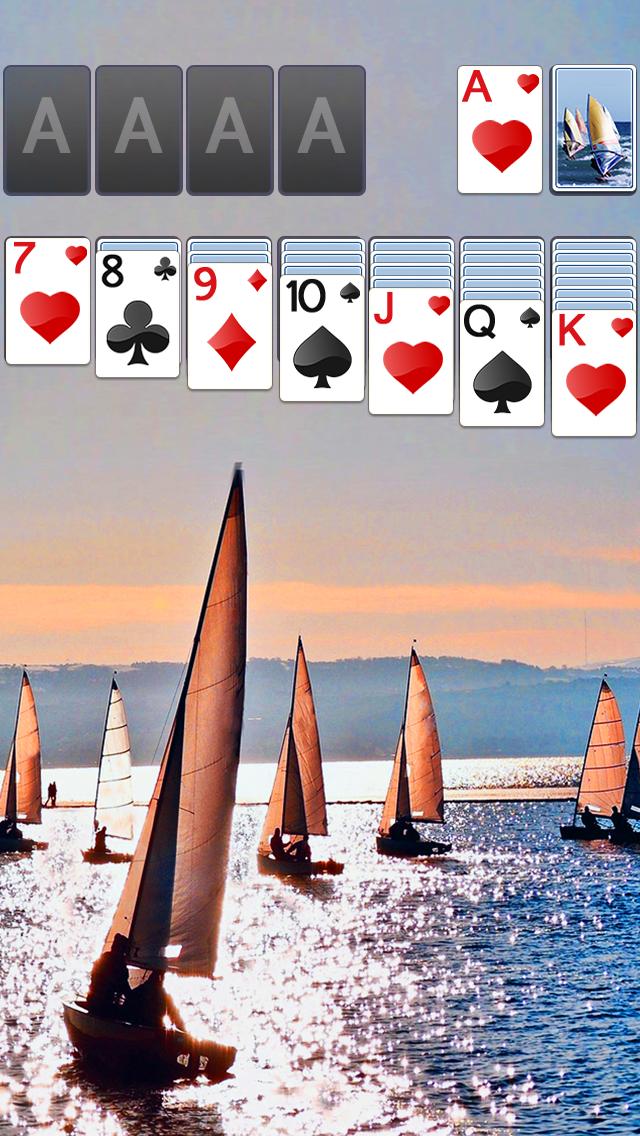Choose the 10 of spades card
Image resolution: width=640 pixels, height=1136 pixels.
pyautogui.click(x=322, y=338)
